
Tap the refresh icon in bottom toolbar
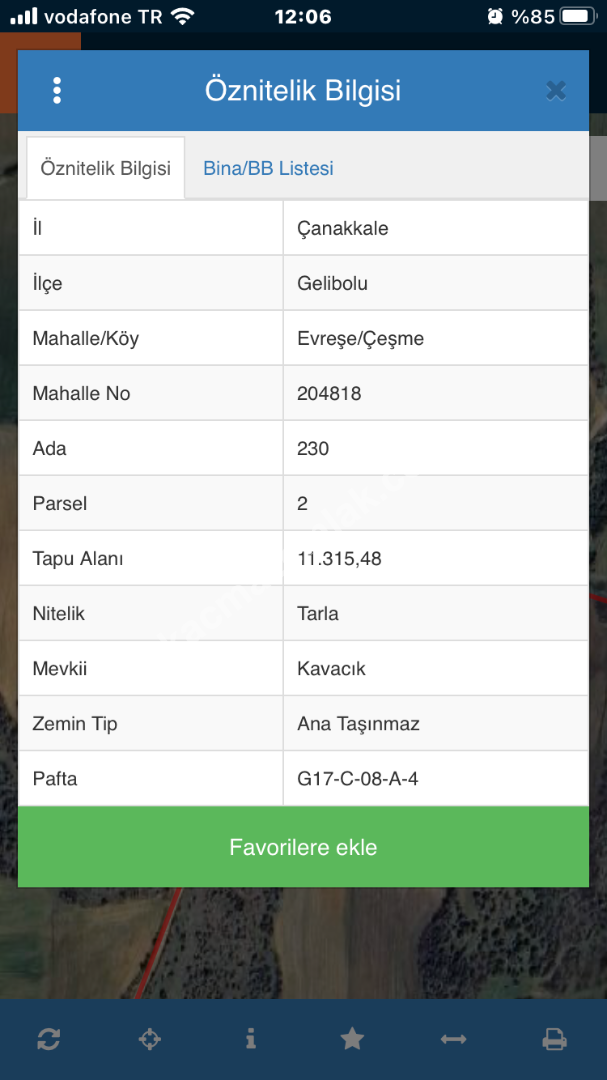pos(48,1039)
